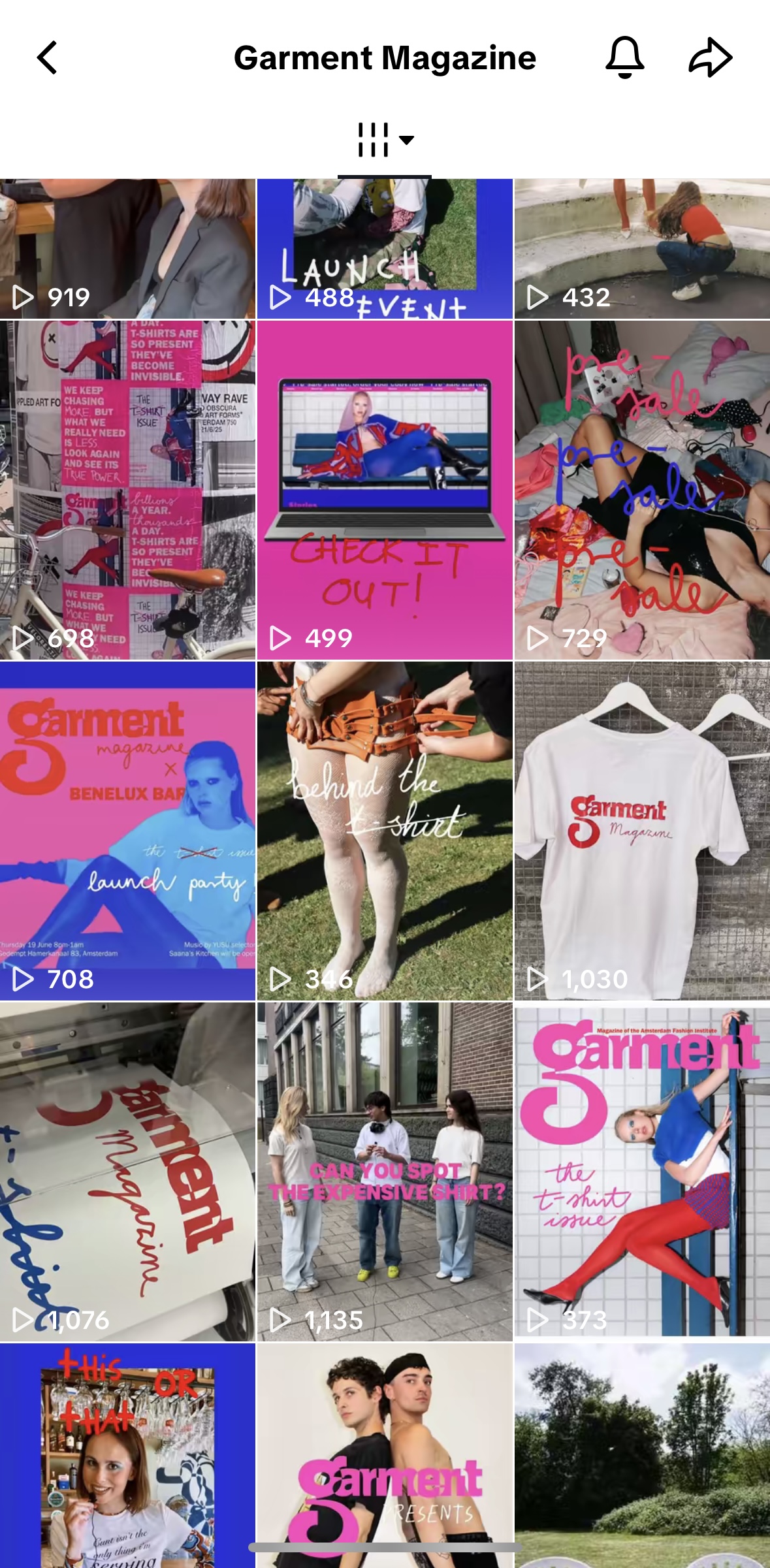Open the pre-sale video with 729 views
The height and width of the screenshot is (1568, 770).
[642, 490]
